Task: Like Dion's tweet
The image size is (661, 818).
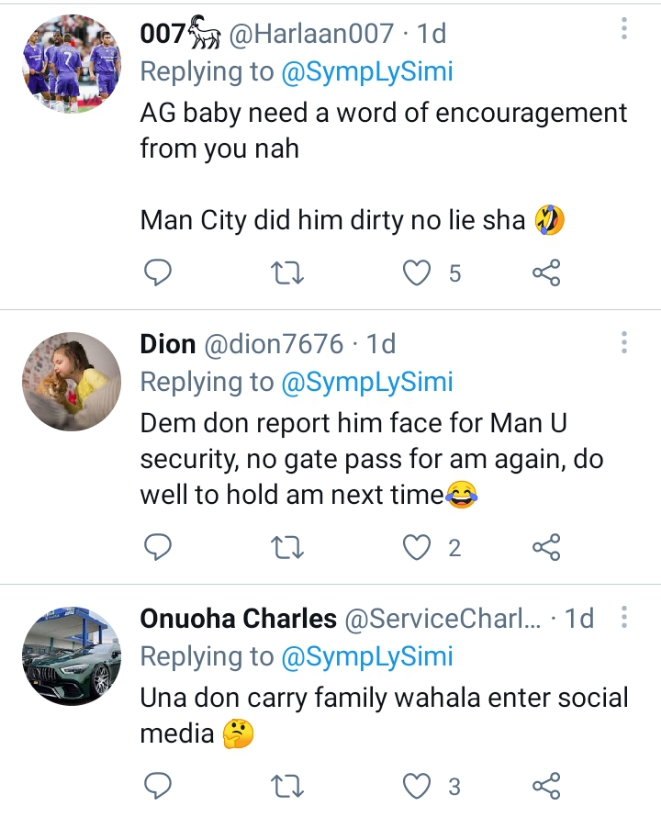Action: pyautogui.click(x=417, y=546)
